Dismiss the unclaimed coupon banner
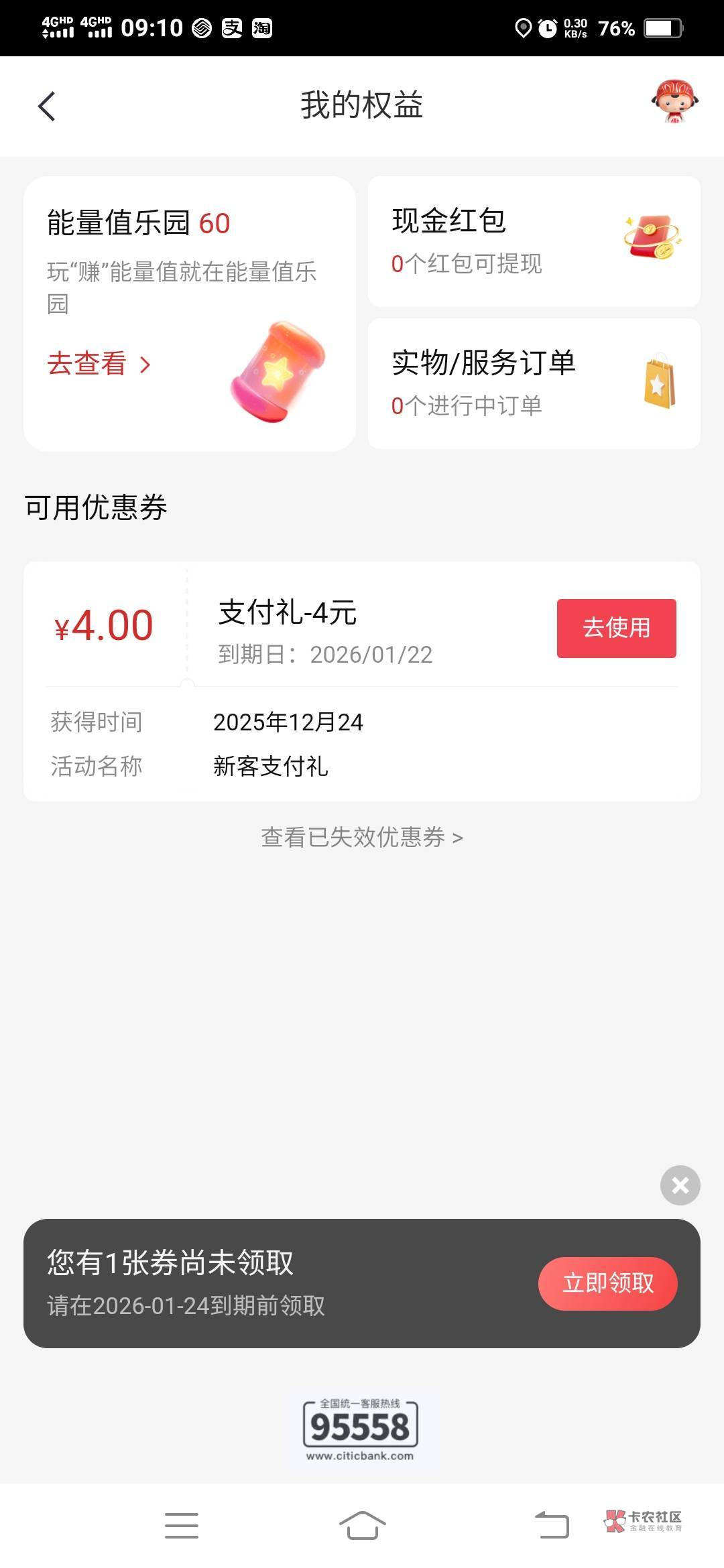The image size is (724, 1568). tap(680, 1185)
